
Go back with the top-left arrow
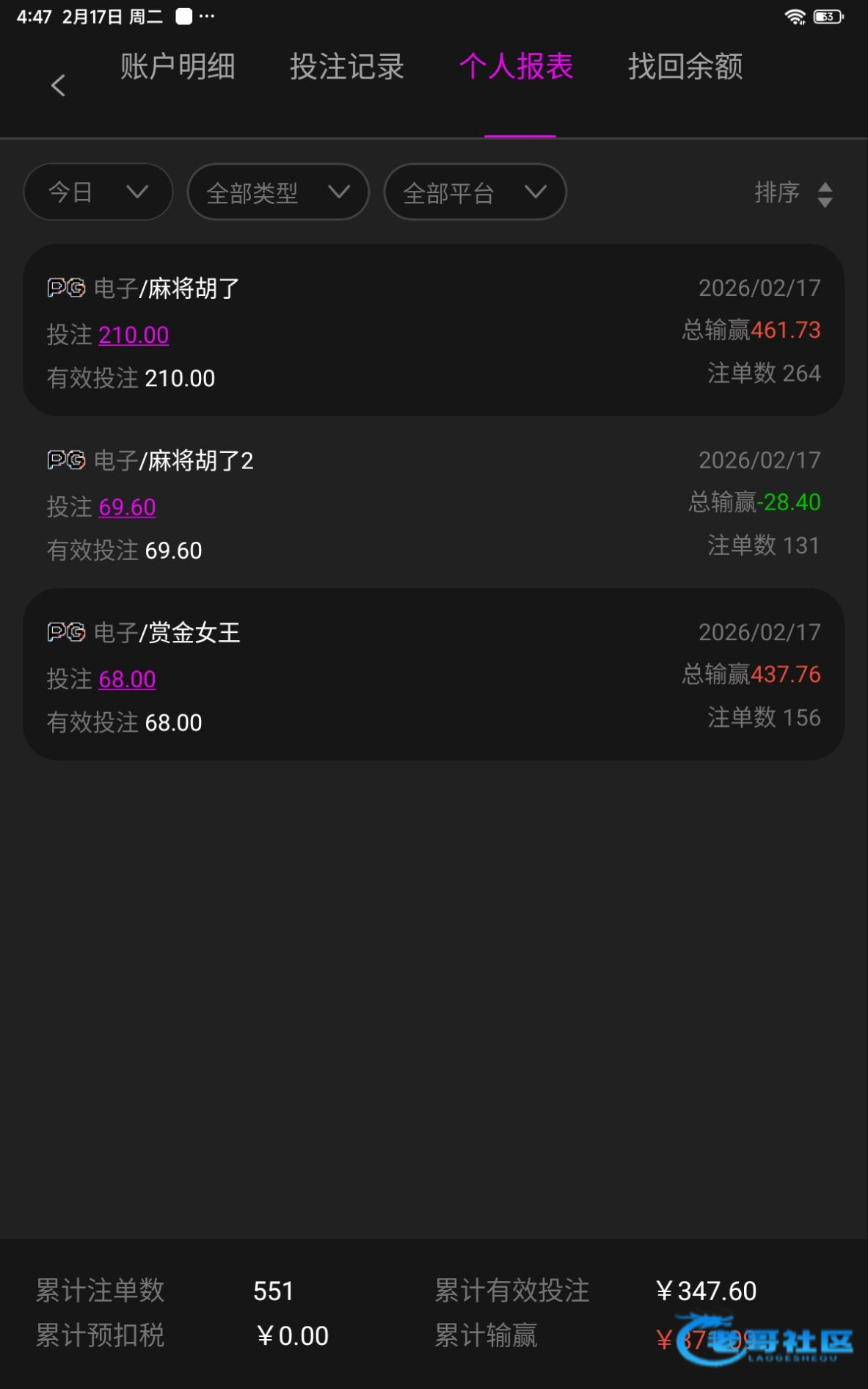(x=58, y=85)
